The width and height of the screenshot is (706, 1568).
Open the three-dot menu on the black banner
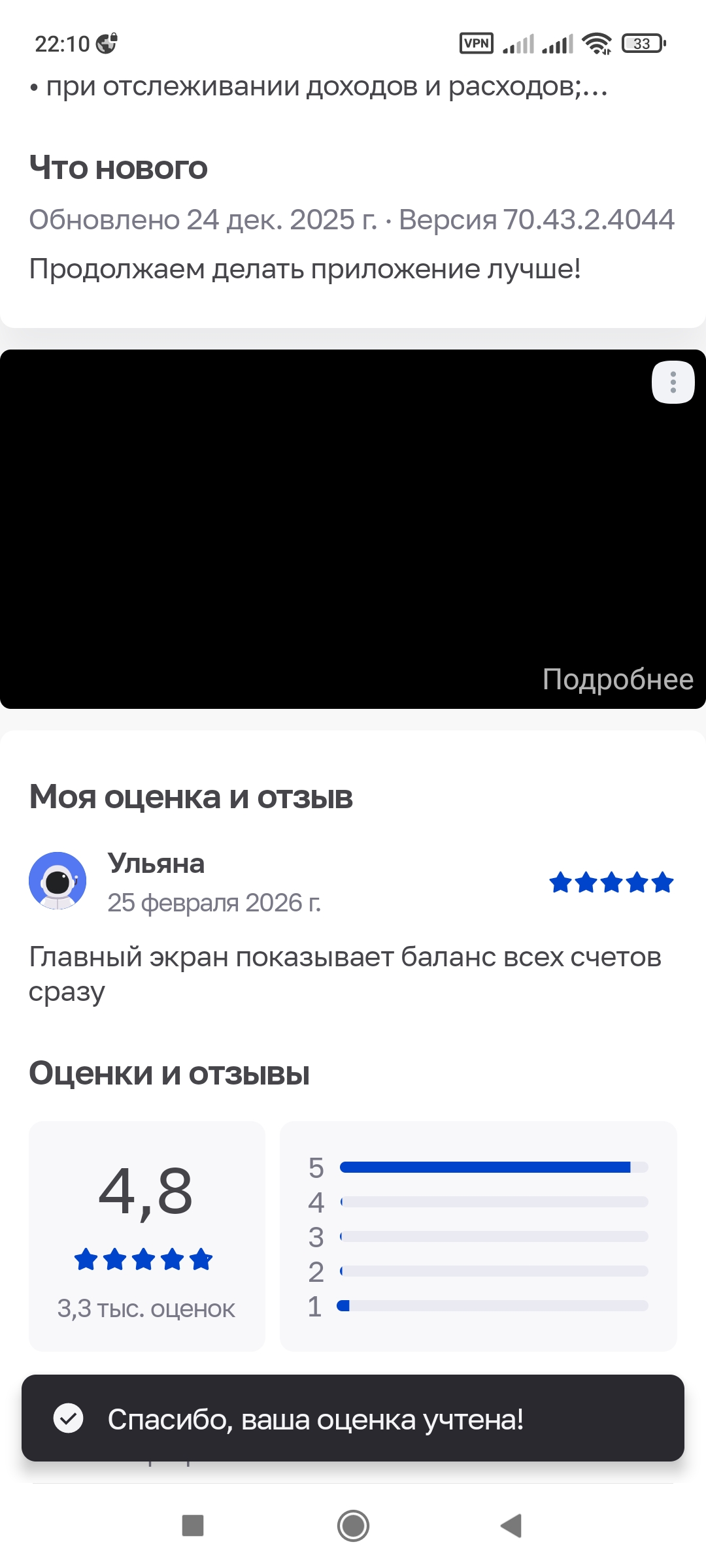click(673, 382)
